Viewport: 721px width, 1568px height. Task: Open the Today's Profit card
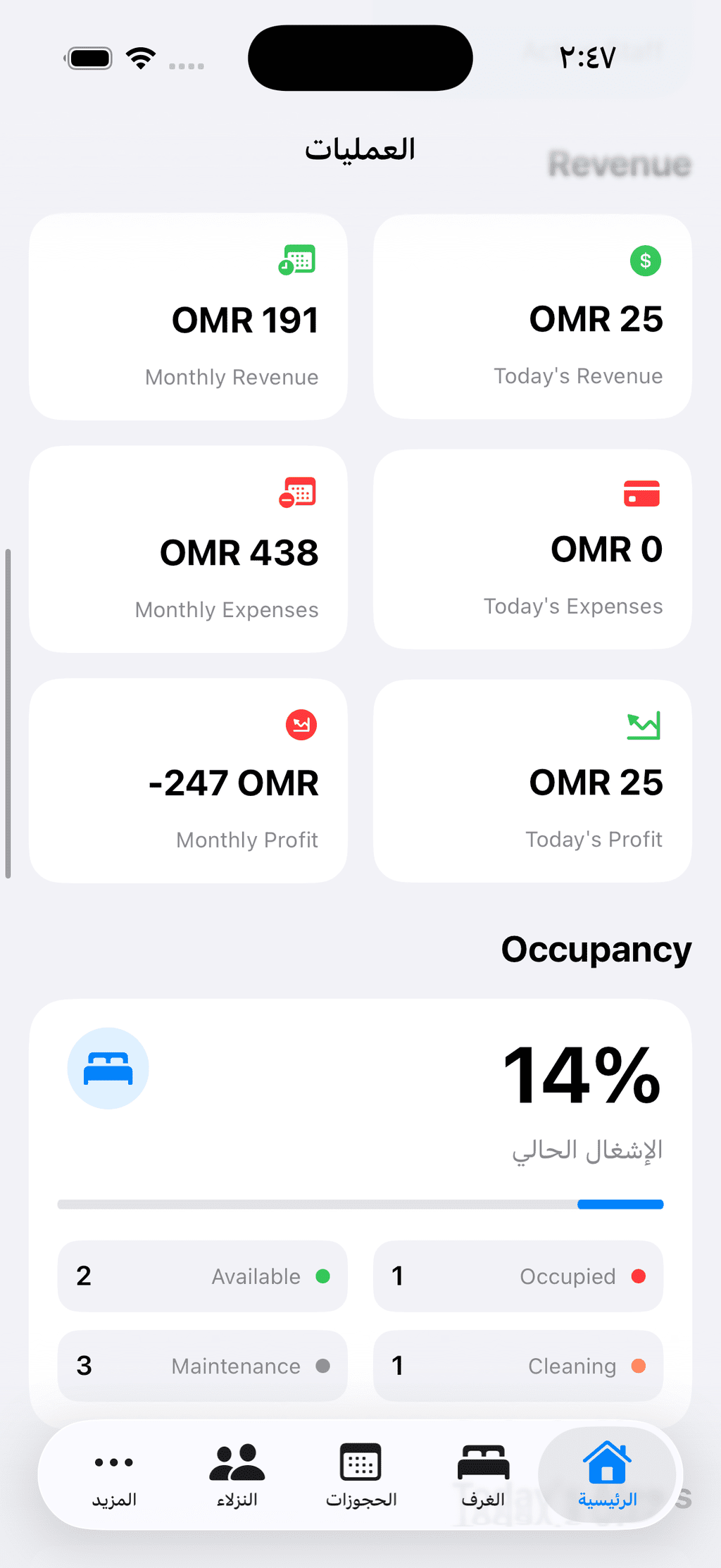[532, 780]
